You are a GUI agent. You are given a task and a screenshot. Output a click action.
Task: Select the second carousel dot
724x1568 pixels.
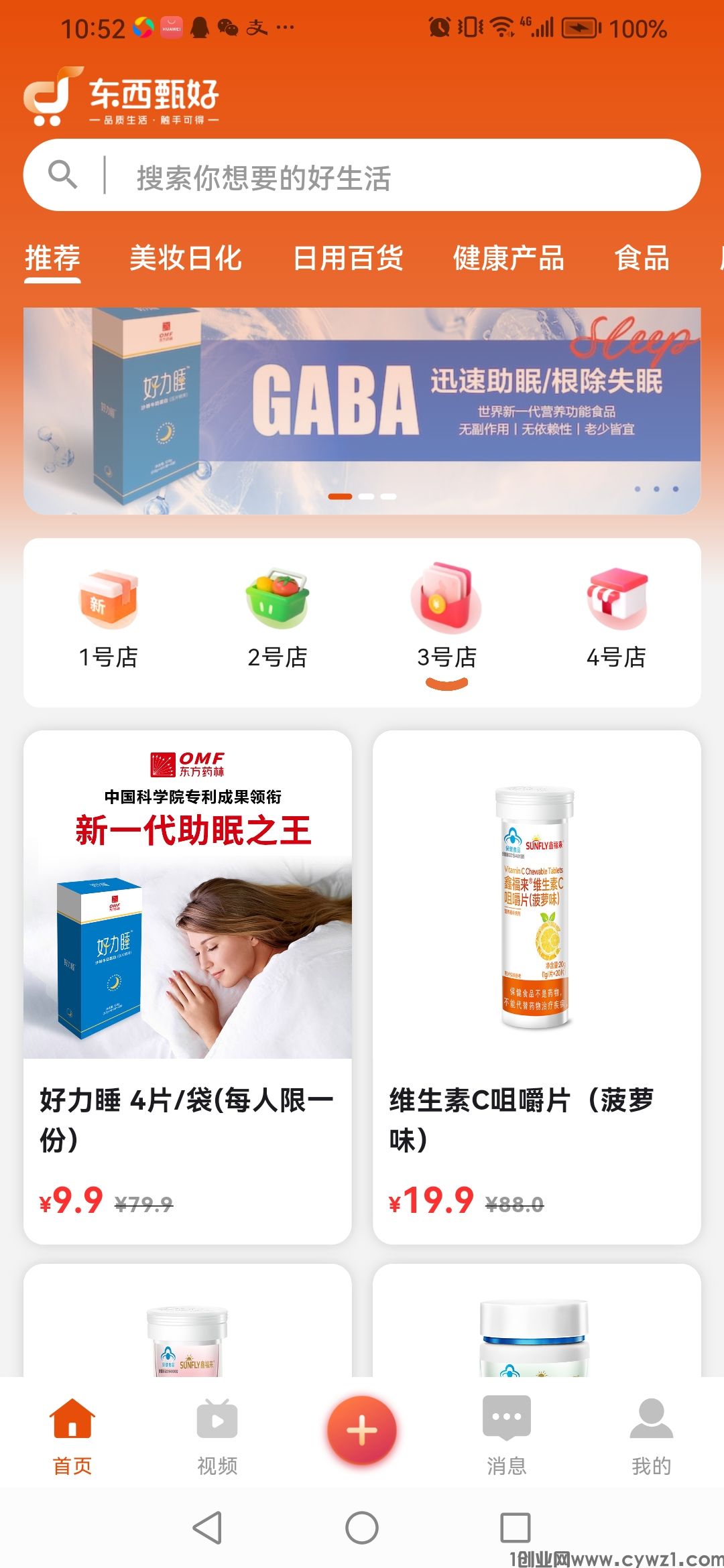pyautogui.click(x=366, y=496)
